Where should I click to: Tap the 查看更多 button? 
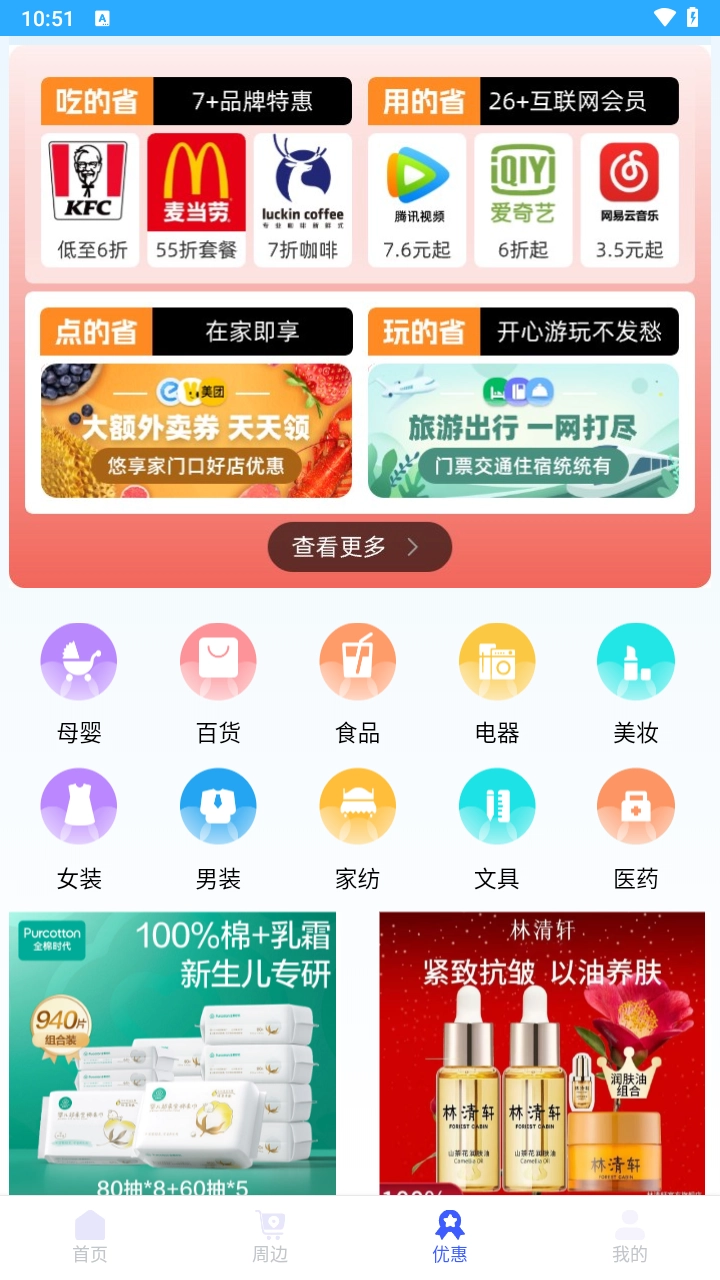coord(359,547)
